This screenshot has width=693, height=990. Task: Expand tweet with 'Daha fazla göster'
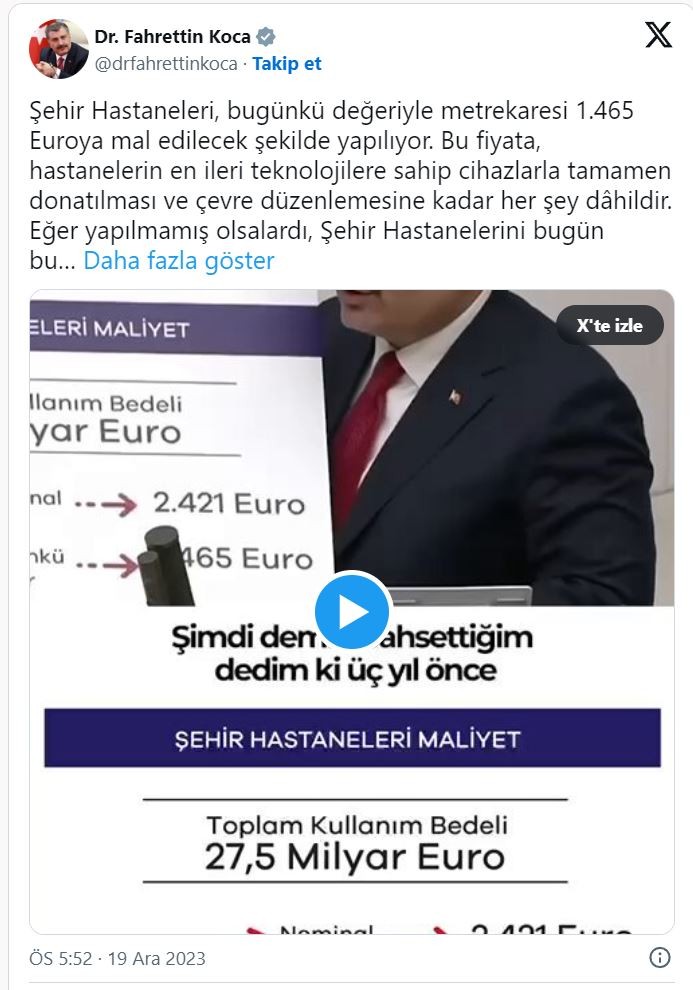click(x=178, y=262)
